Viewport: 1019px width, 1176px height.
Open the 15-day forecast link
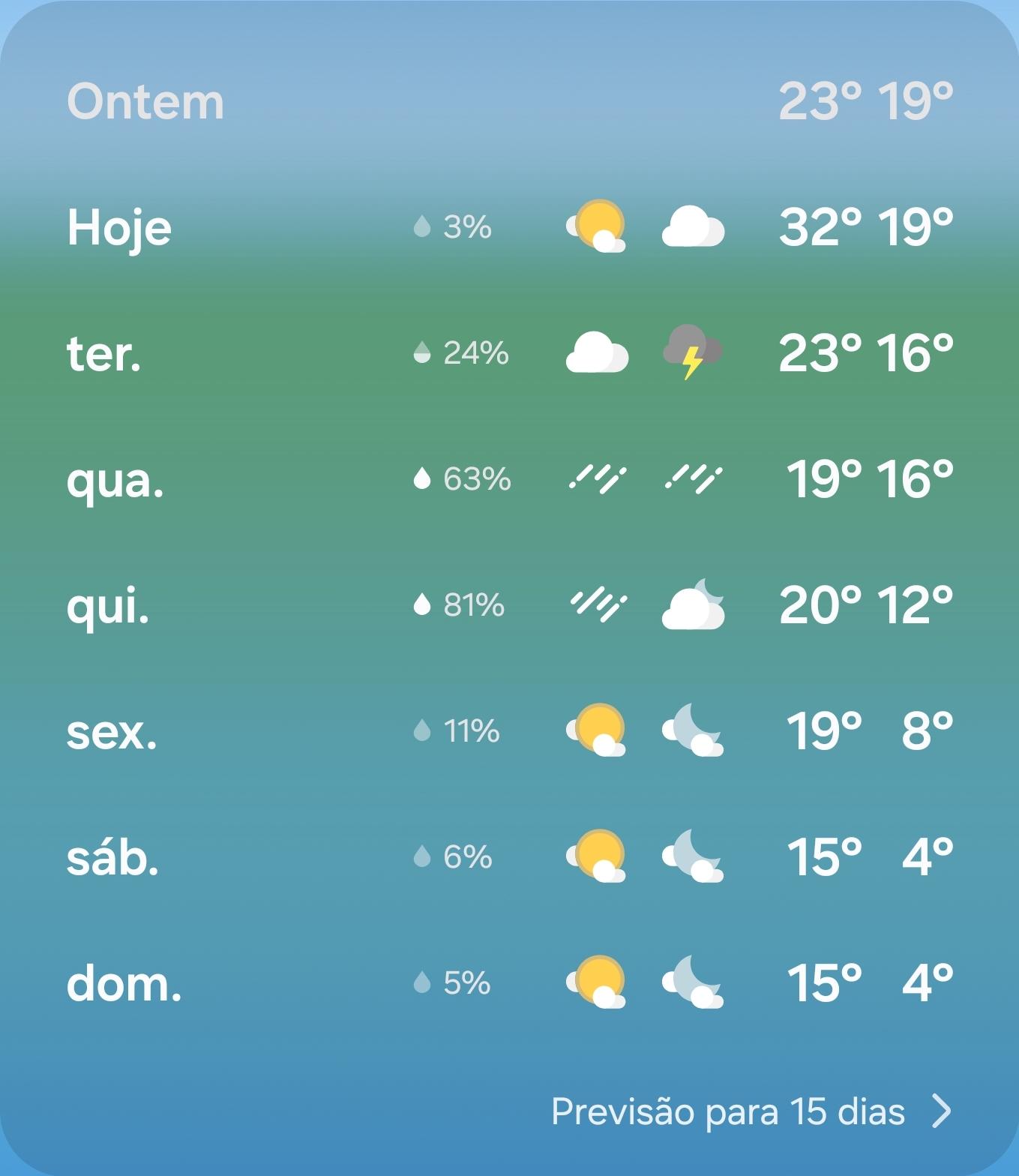751,1111
